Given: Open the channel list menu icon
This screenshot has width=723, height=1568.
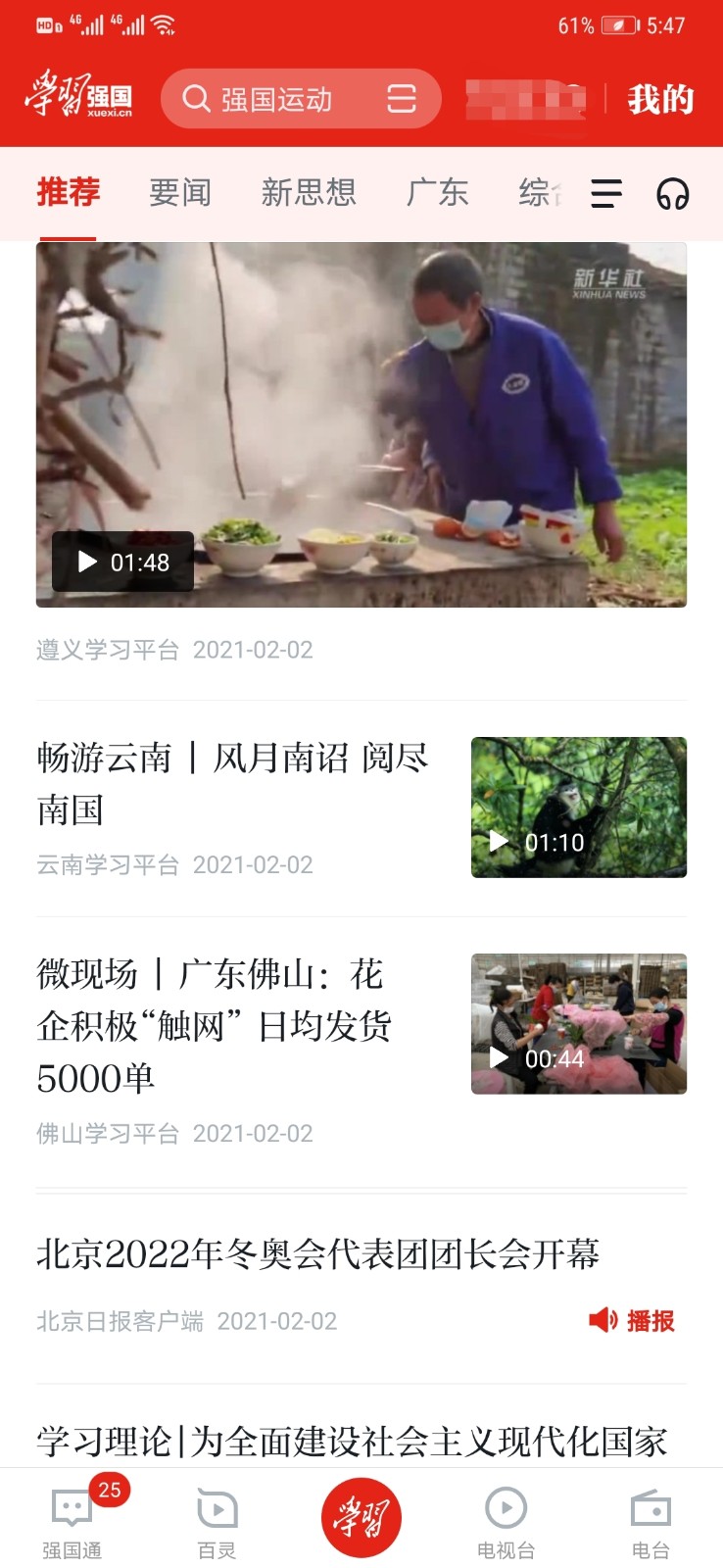Looking at the screenshot, I should coord(606,193).
